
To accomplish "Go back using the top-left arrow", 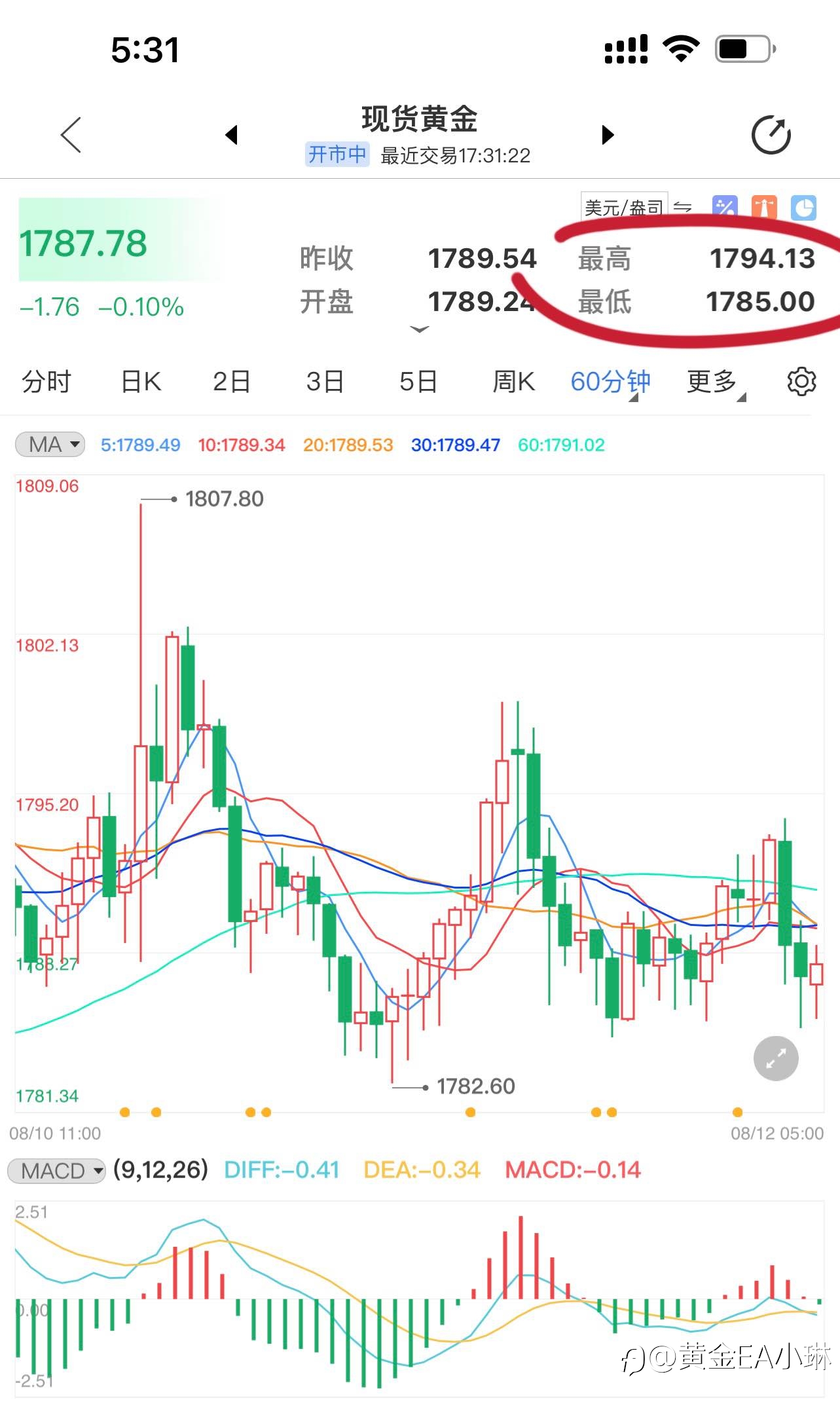I will 71,135.
